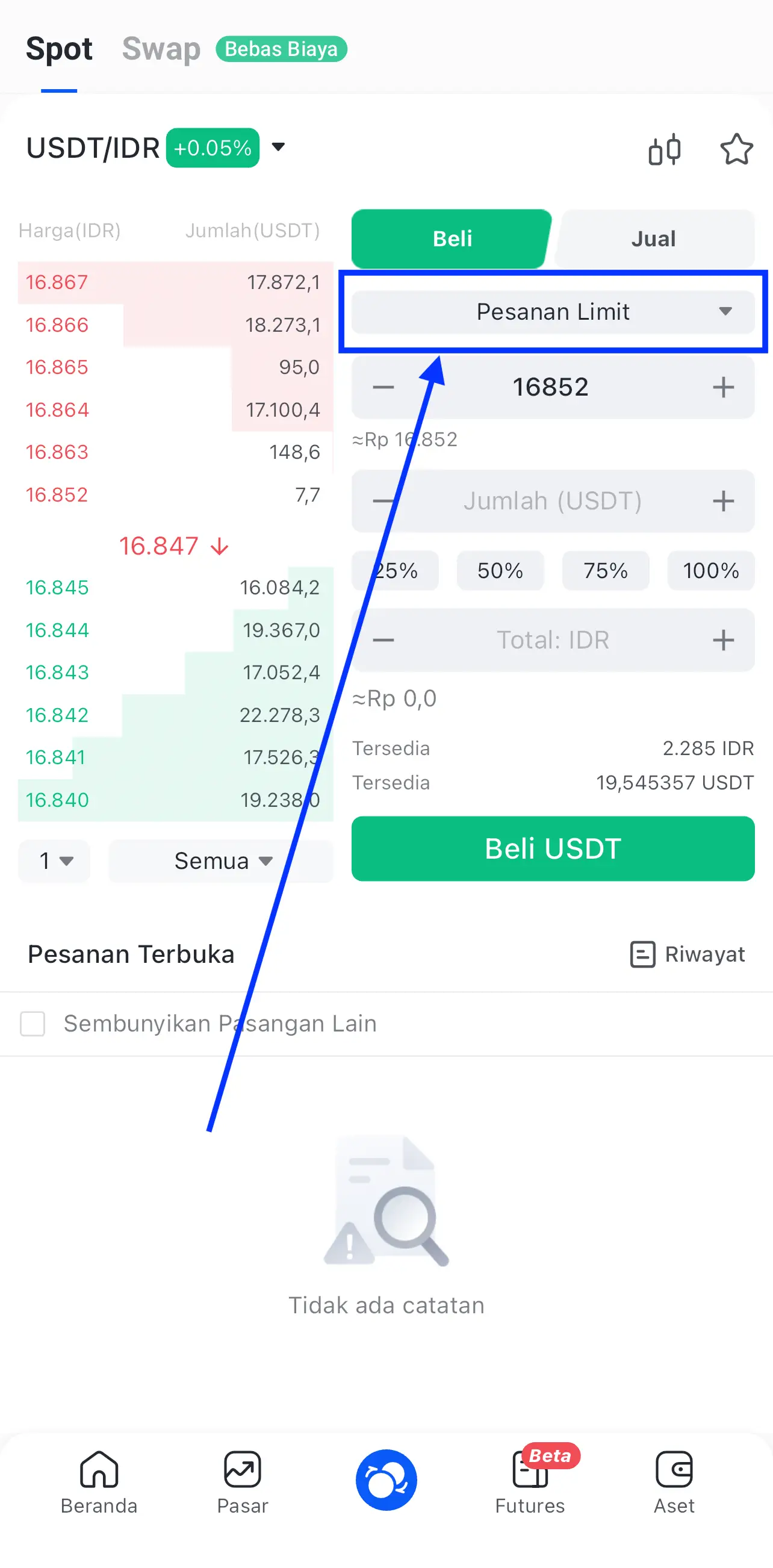Select the 100% amount allocation option
Screen dimensions: 773x1568
tap(711, 570)
